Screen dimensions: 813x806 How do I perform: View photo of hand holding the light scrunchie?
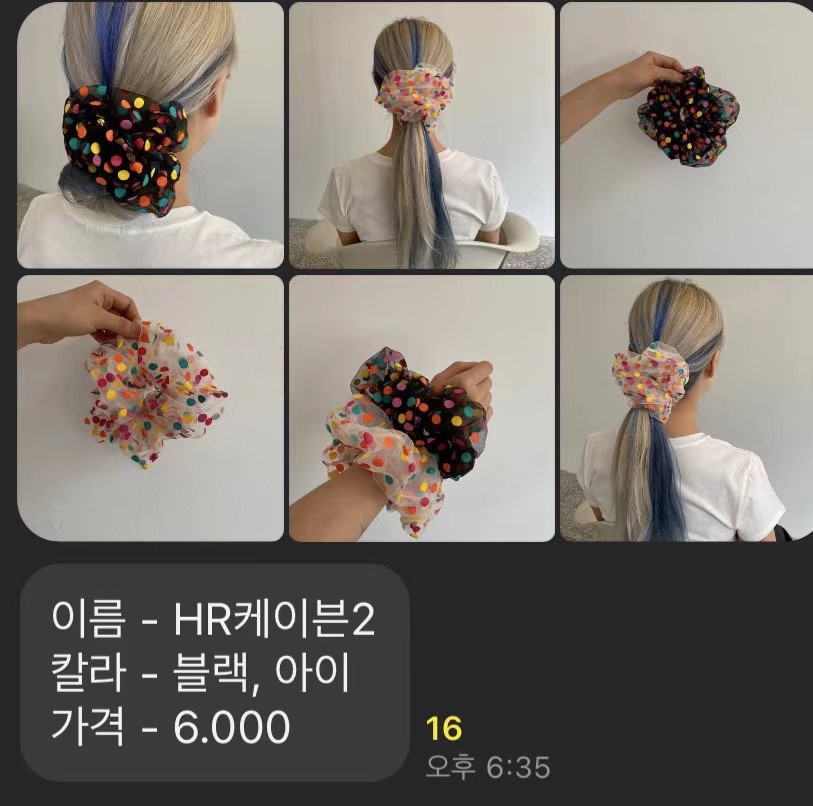coord(150,408)
